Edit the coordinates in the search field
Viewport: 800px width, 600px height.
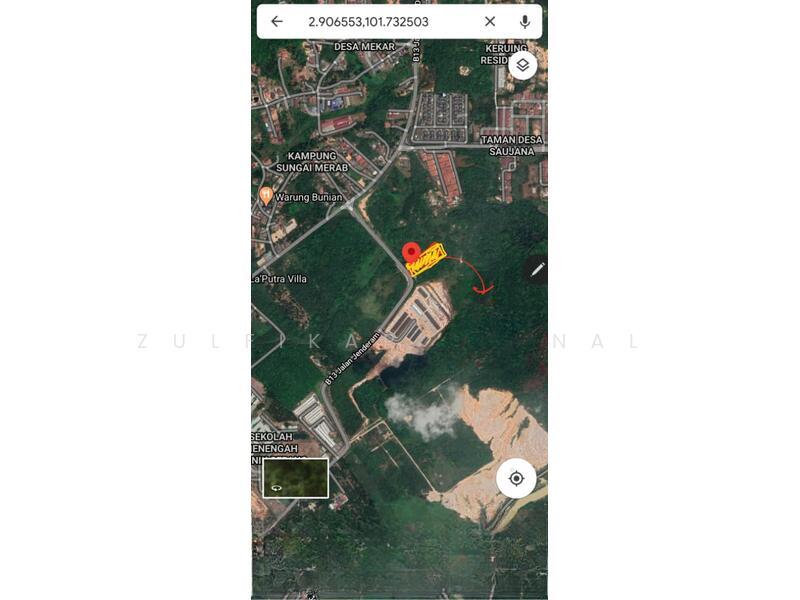(368, 21)
